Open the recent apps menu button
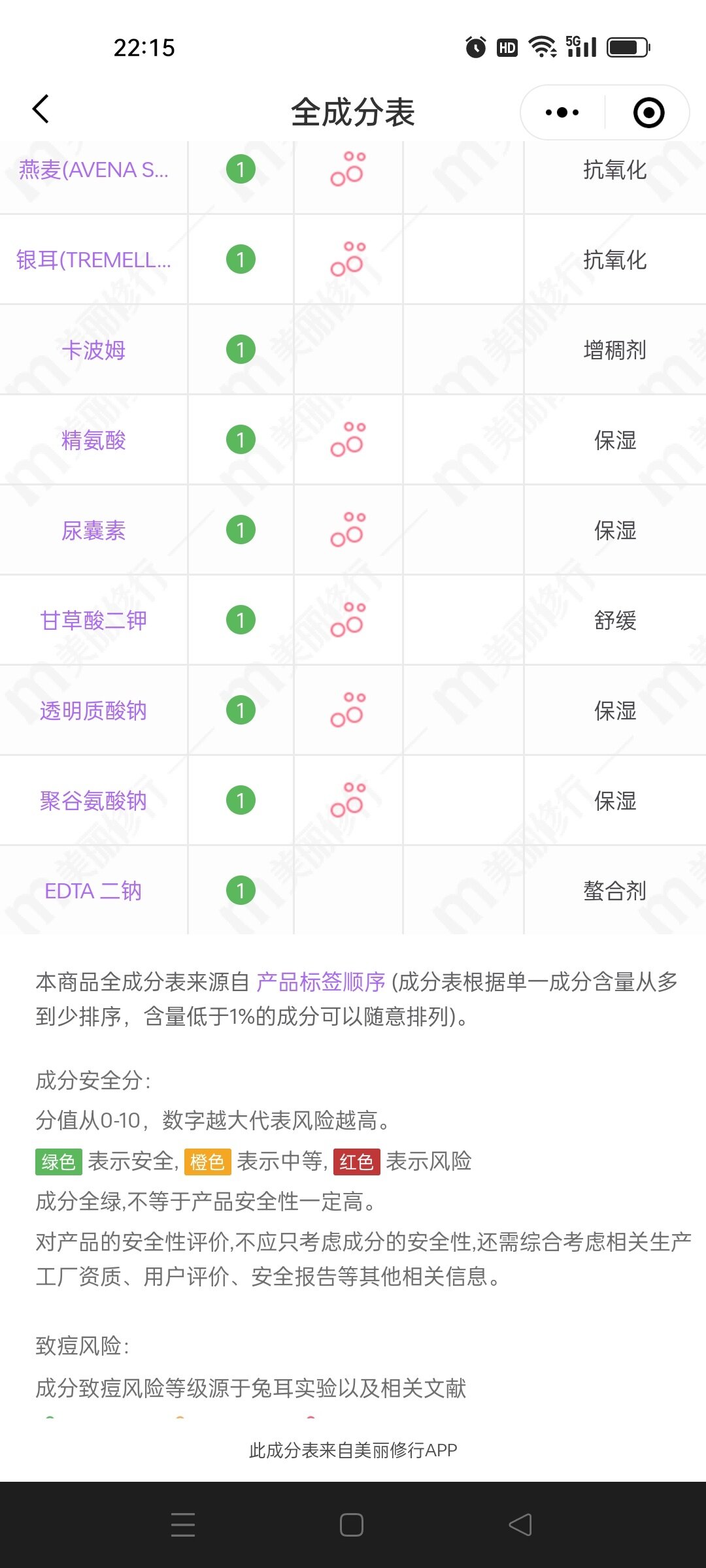This screenshot has width=706, height=1568. [183, 1525]
